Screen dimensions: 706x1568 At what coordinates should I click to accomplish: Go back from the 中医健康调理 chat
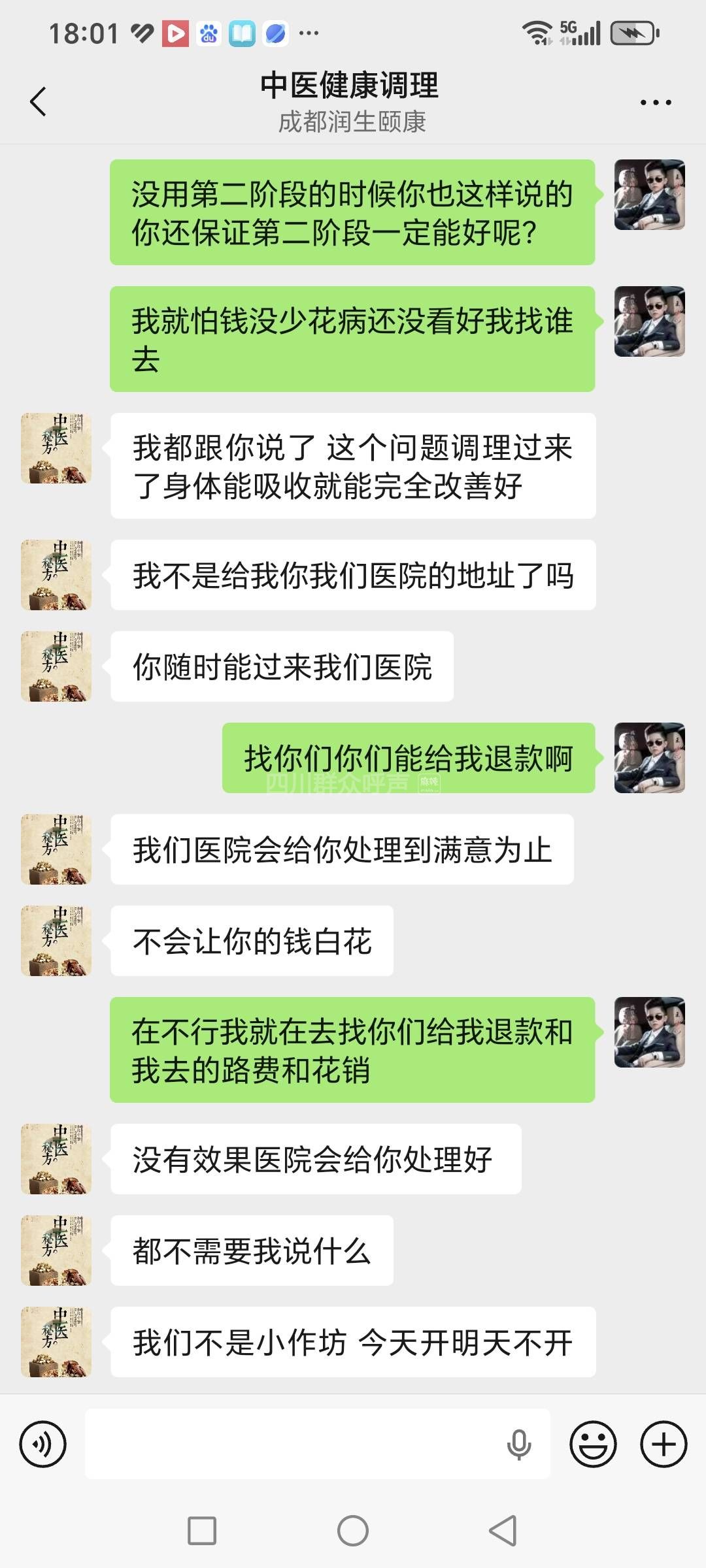(39, 102)
